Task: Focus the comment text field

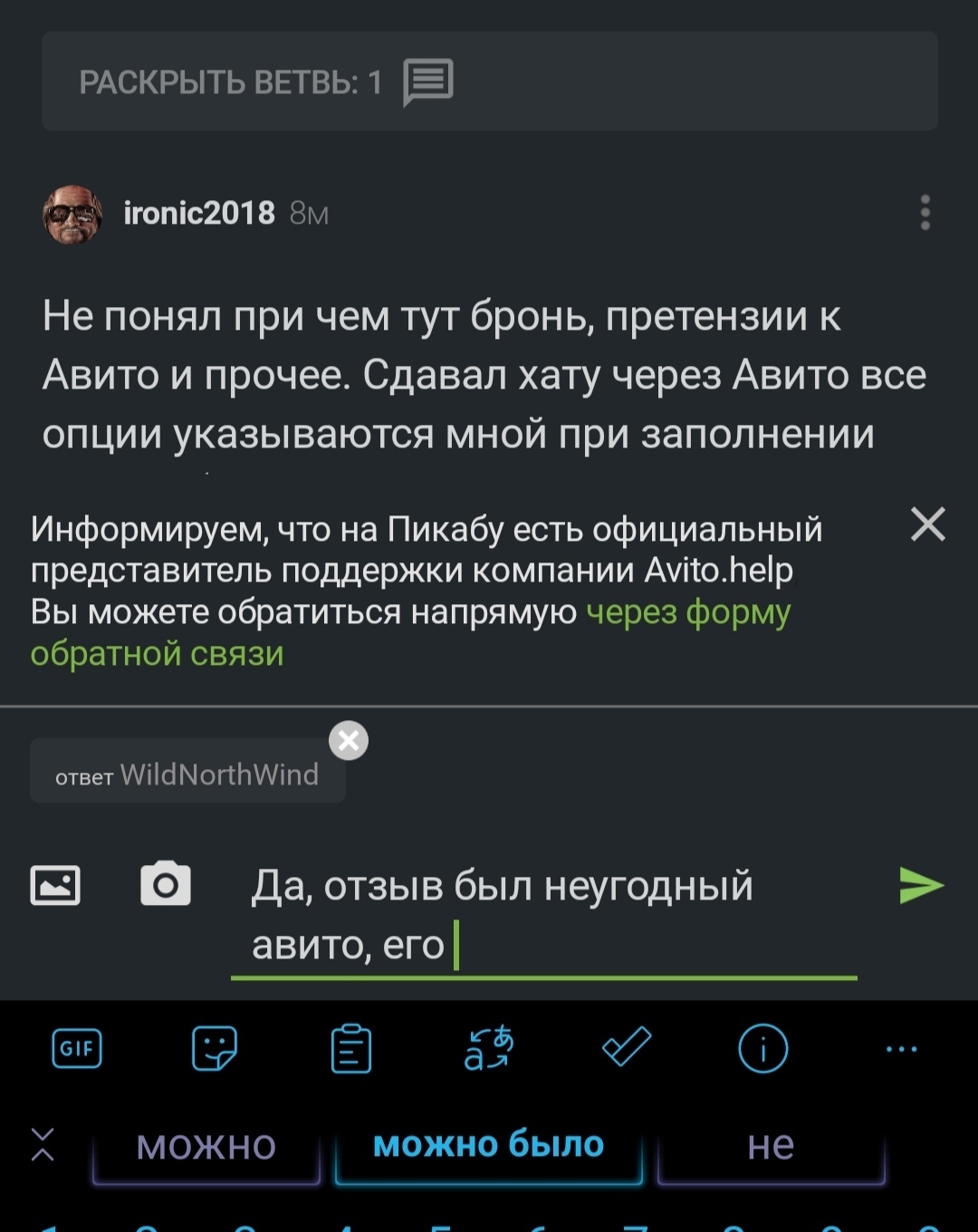Action: (543, 915)
